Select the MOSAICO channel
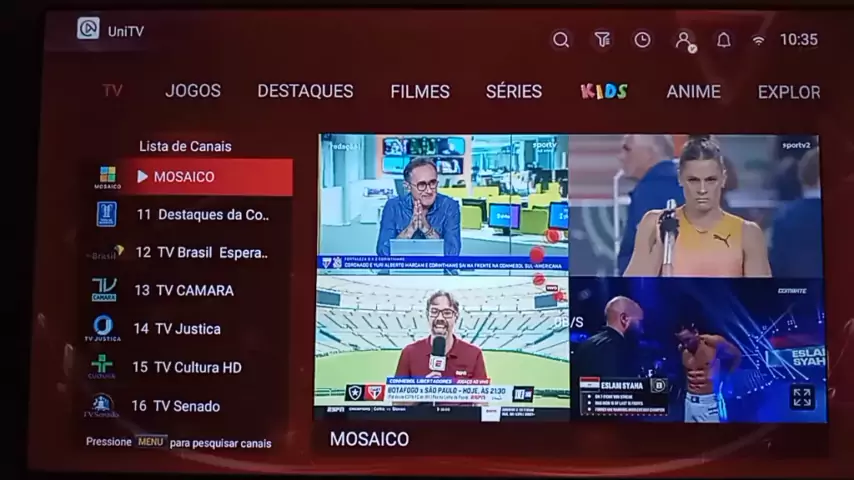Image resolution: width=854 pixels, height=480 pixels. point(190,177)
